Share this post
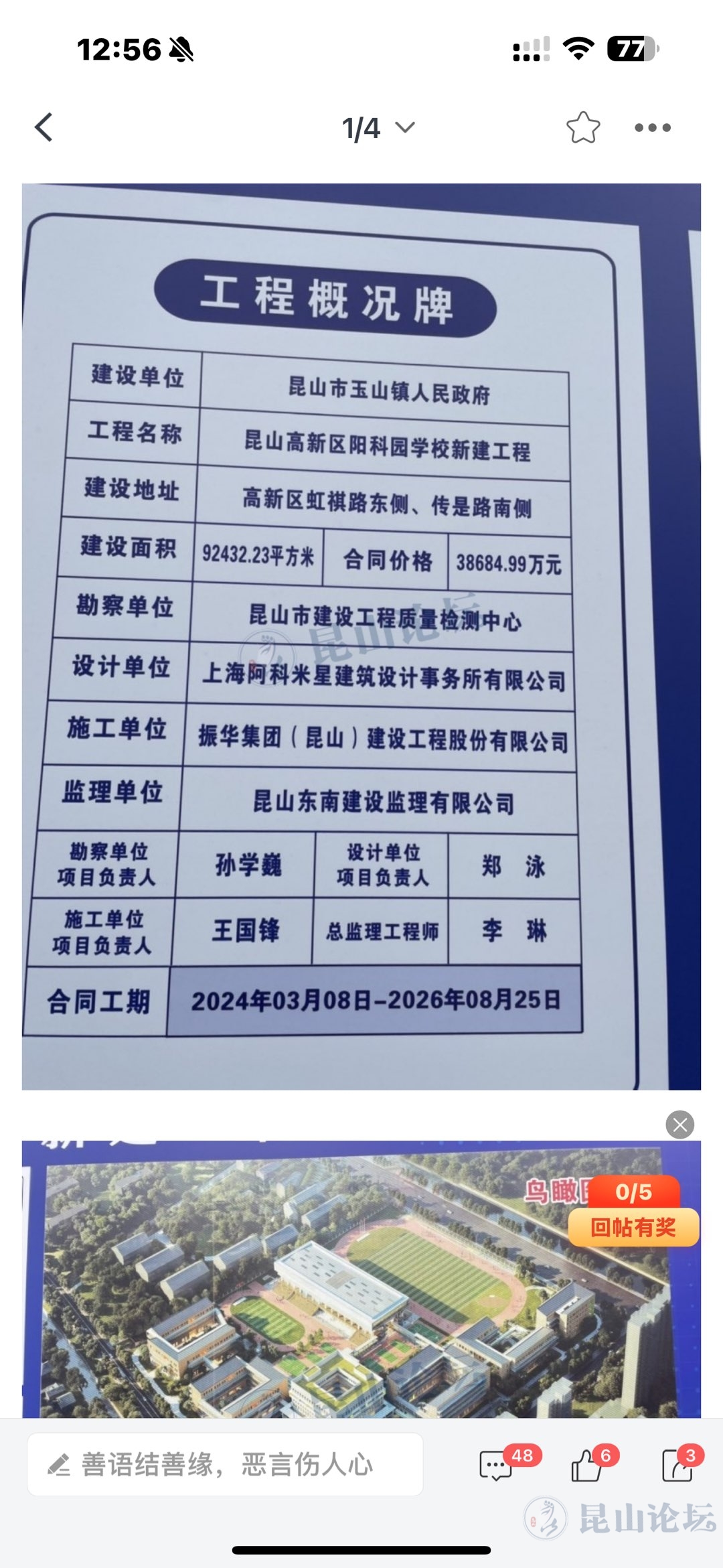Image resolution: width=723 pixels, height=1568 pixels. coord(676,1466)
